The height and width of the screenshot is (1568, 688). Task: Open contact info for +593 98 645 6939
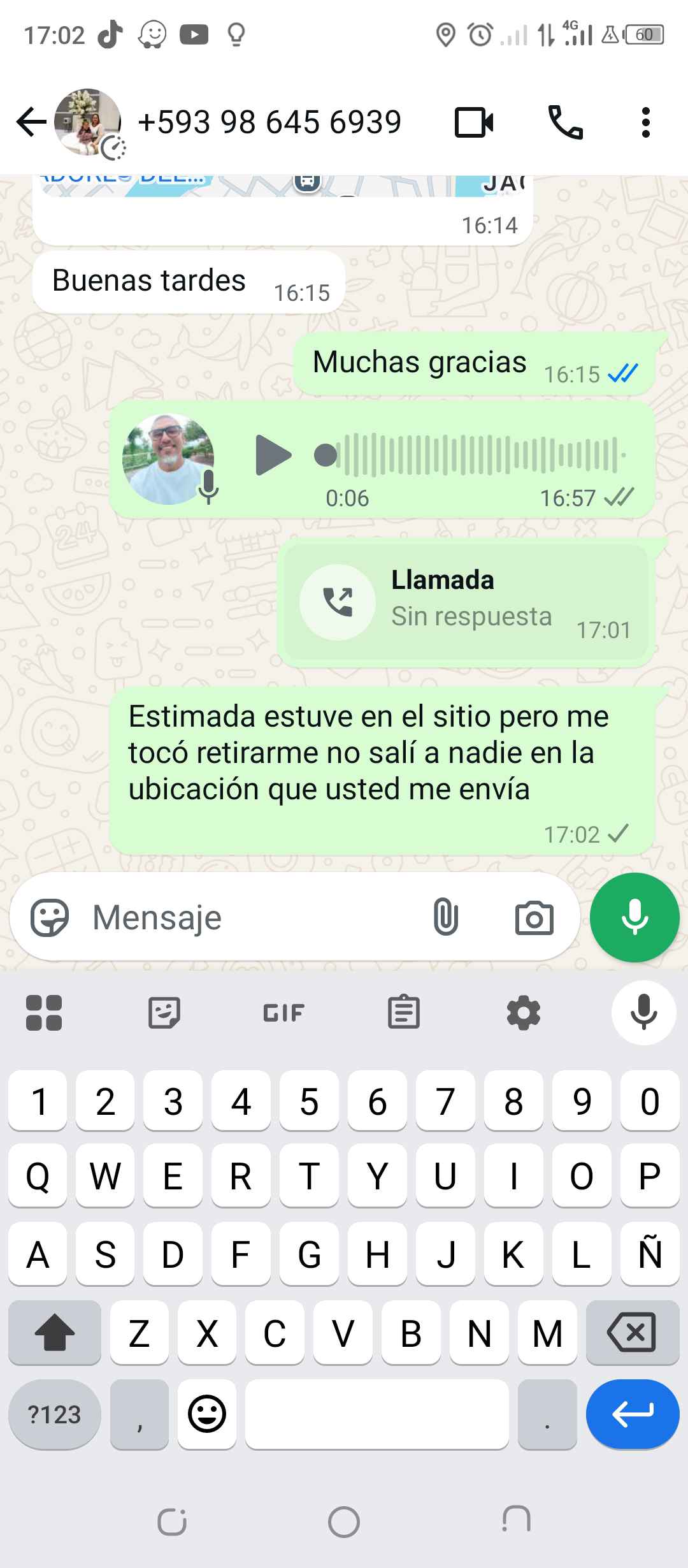click(269, 122)
